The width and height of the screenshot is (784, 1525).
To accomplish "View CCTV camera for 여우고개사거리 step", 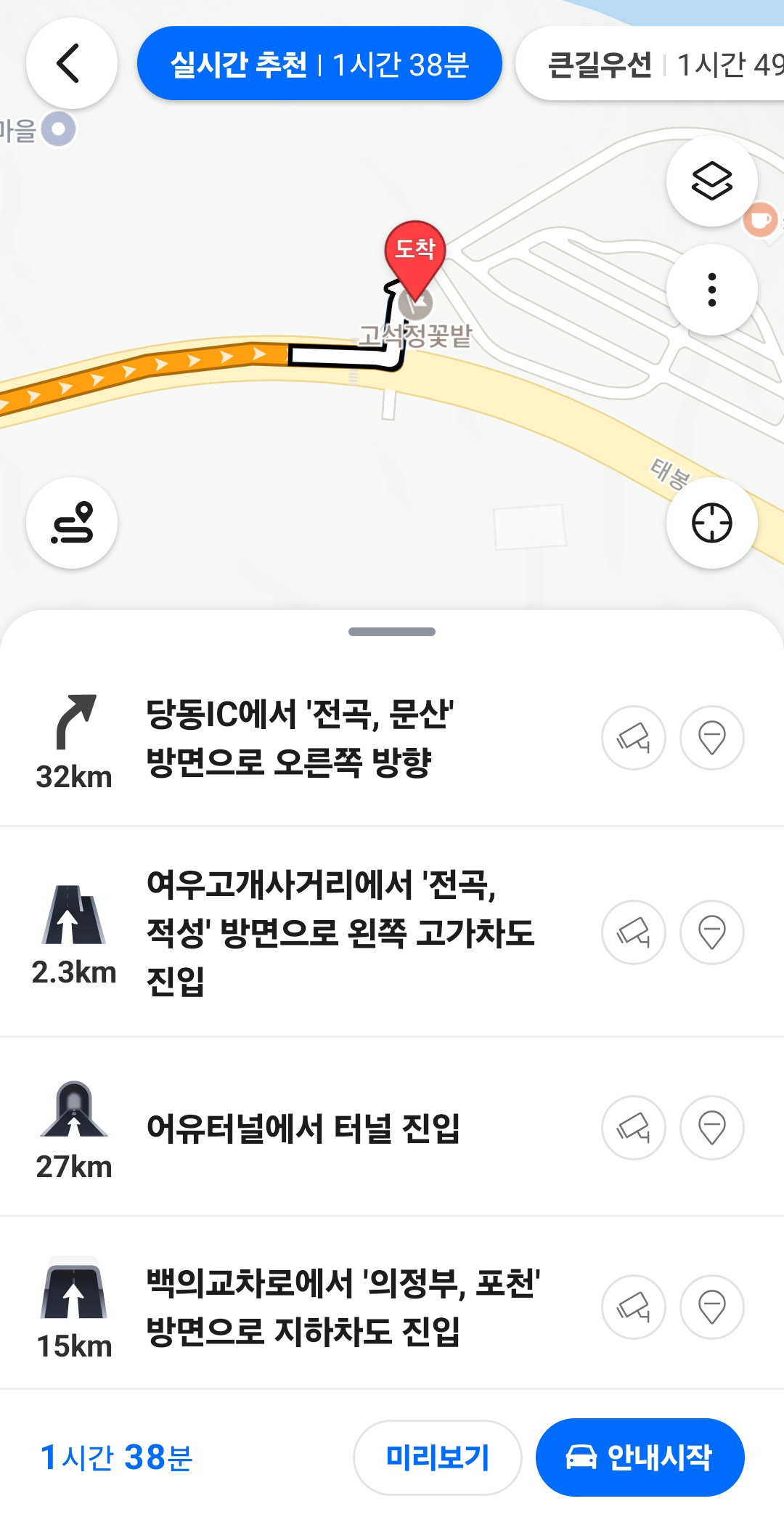I will tap(633, 932).
